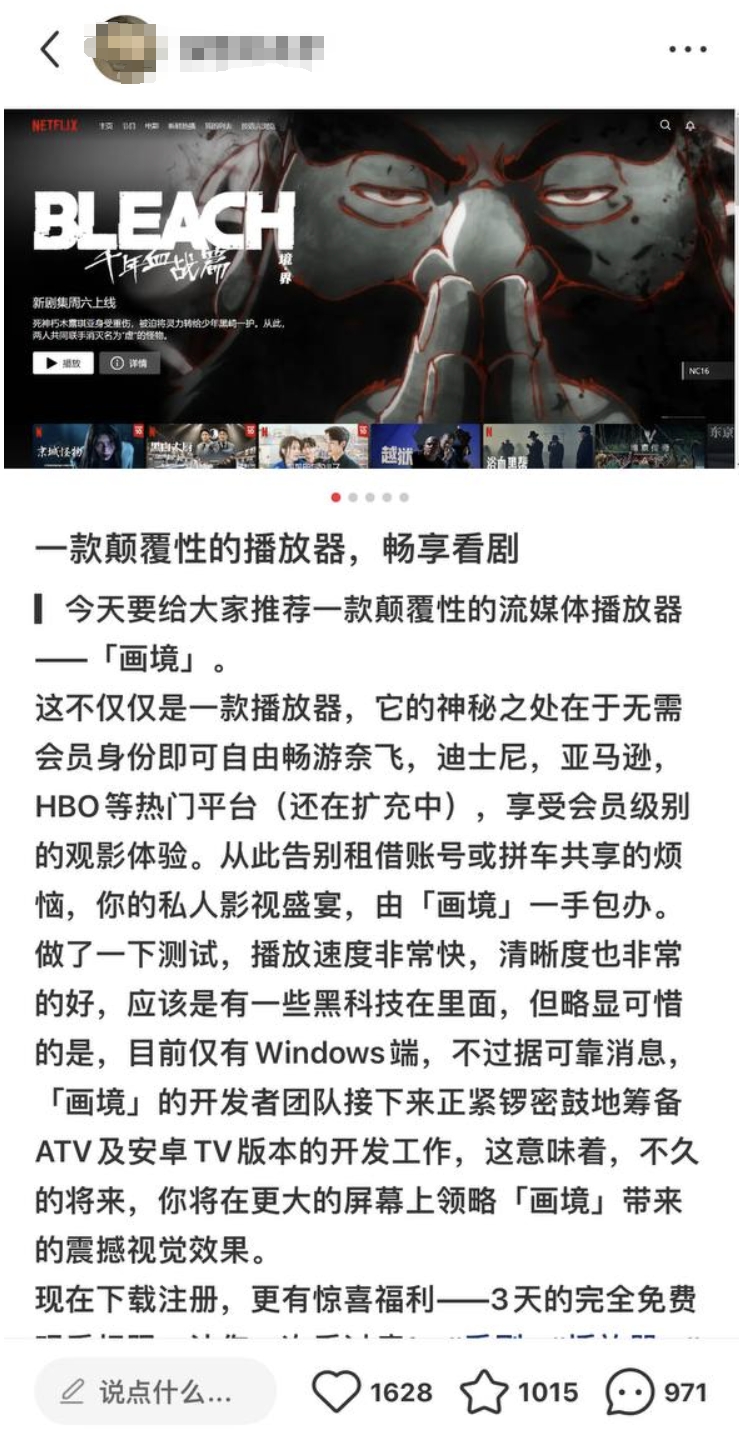This screenshot has height=1431, width=739.
Task: Open the Netflix screenshot image in the post
Action: tap(369, 287)
